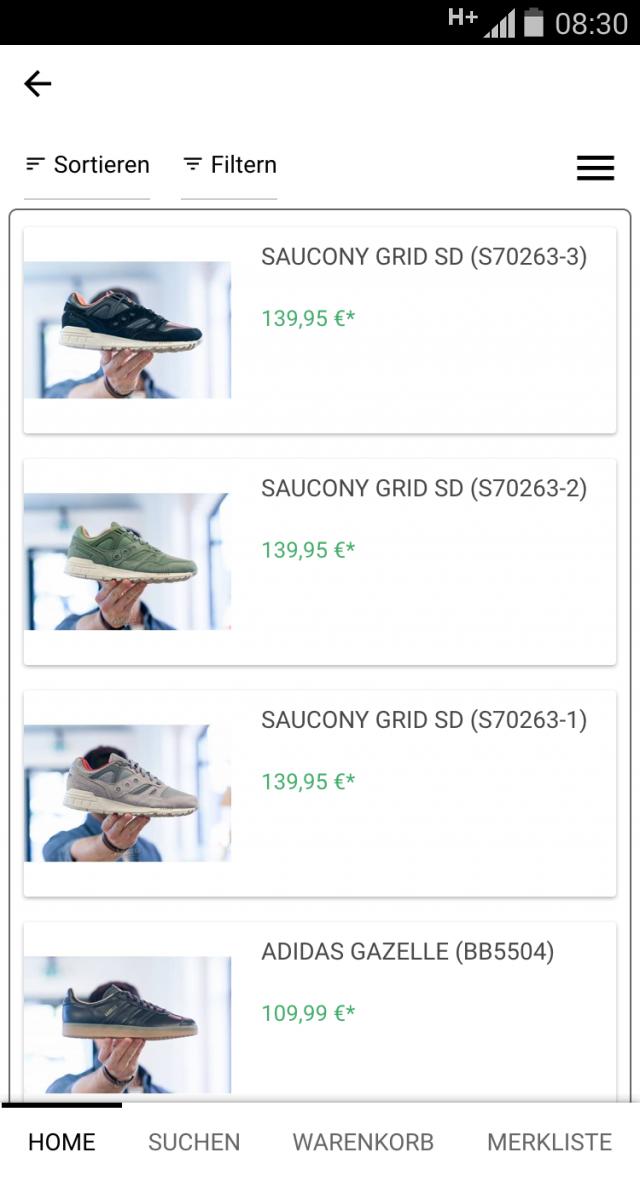
Task: Go to the Merkliste tab
Action: (x=549, y=1142)
